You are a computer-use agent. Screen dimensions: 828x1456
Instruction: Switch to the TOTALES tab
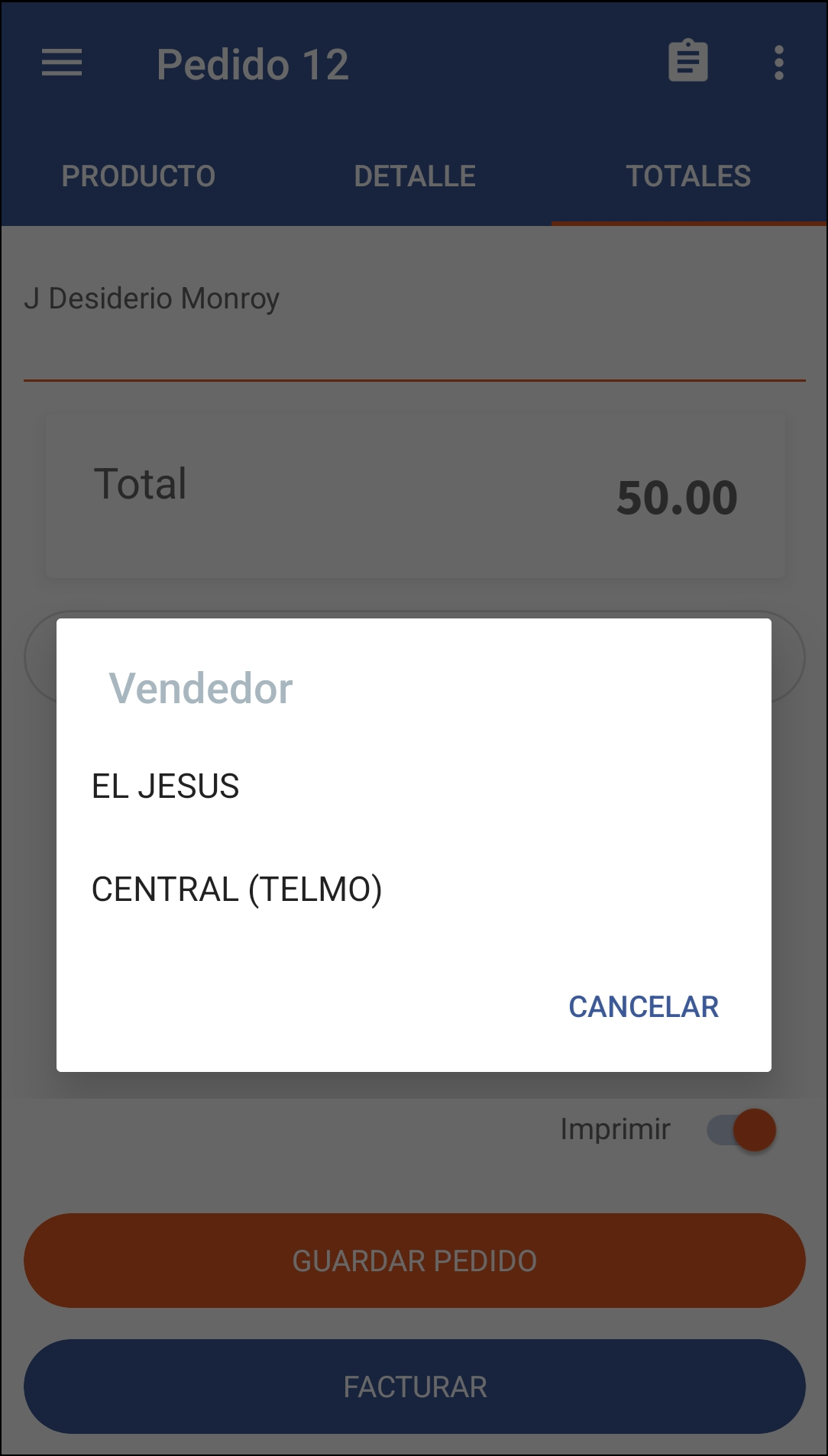click(x=689, y=175)
